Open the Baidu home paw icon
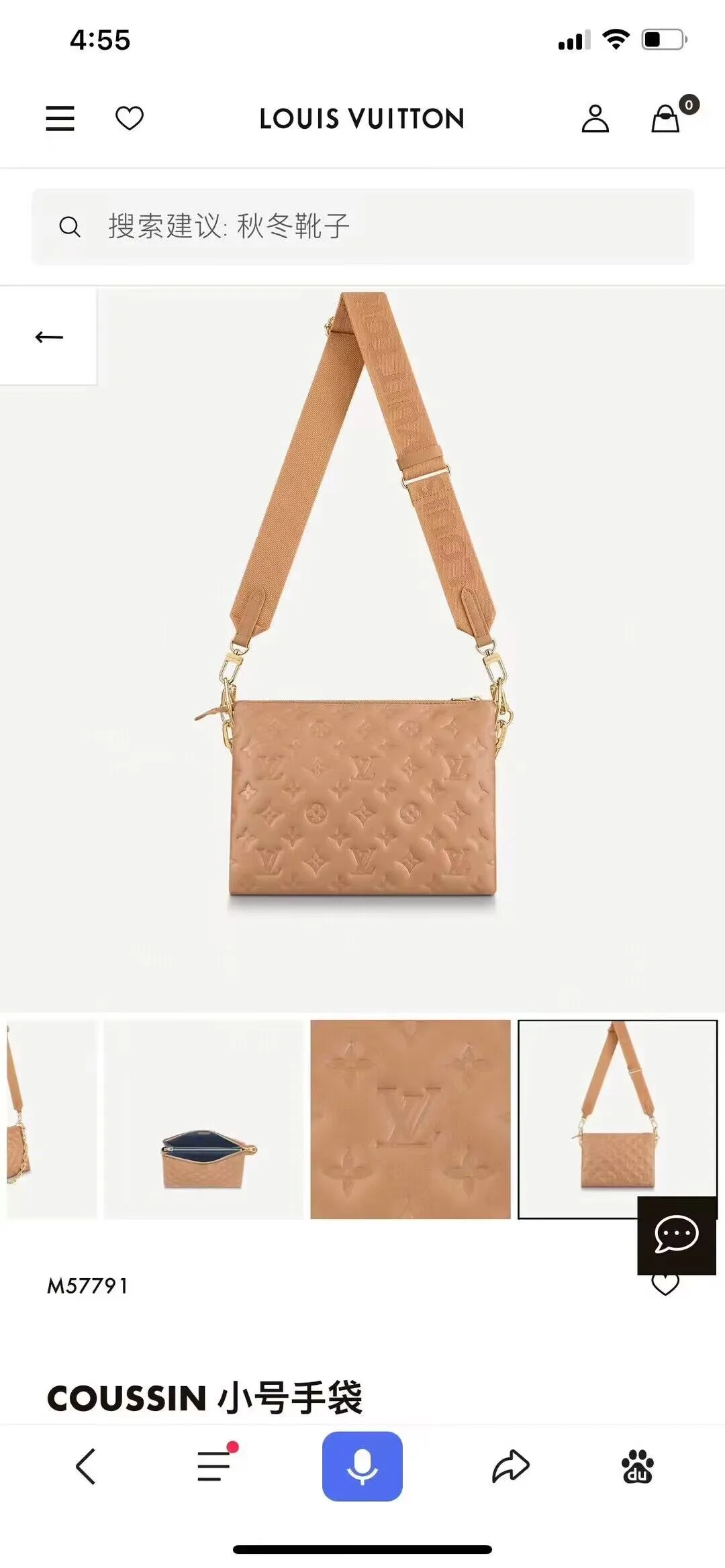 [637, 1466]
